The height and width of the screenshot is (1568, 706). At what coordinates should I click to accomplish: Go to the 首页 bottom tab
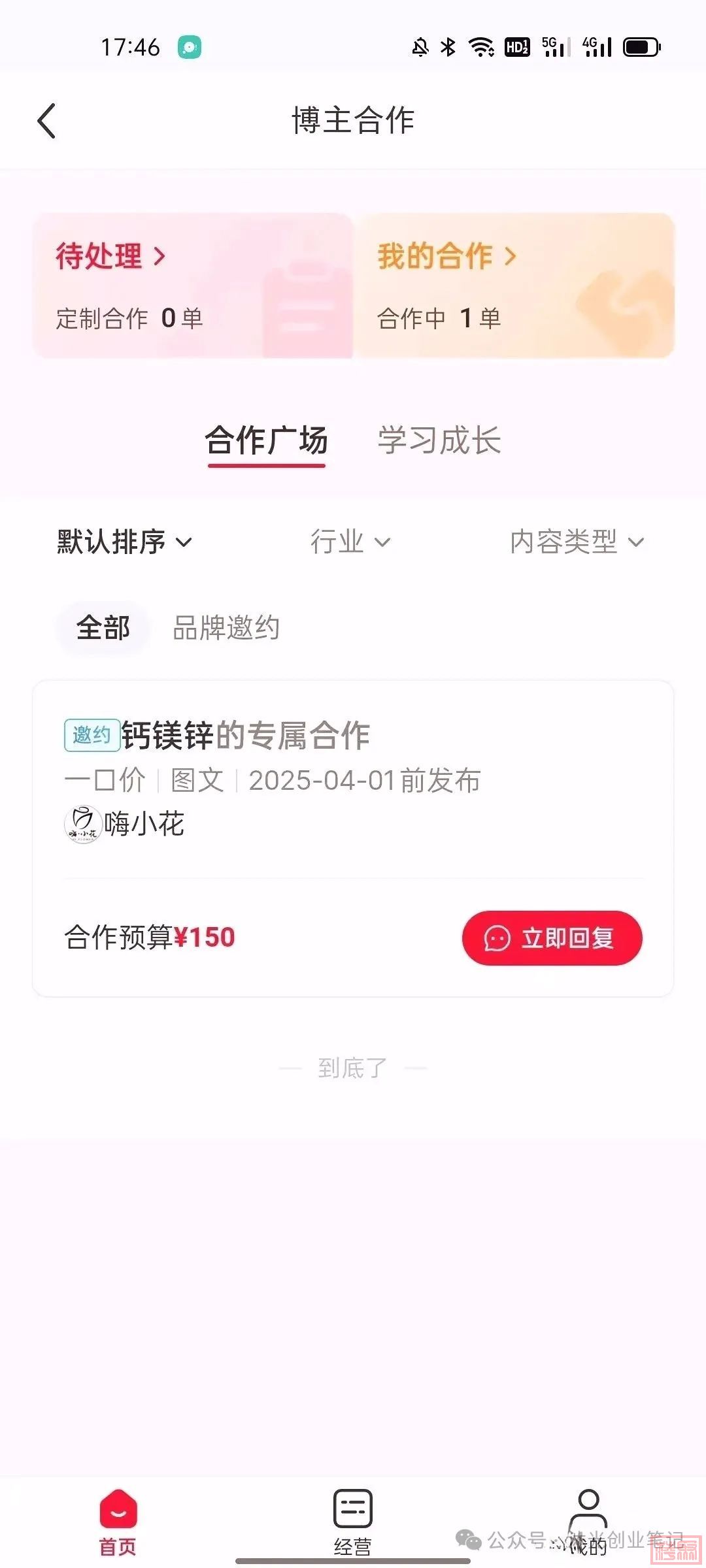click(118, 1522)
